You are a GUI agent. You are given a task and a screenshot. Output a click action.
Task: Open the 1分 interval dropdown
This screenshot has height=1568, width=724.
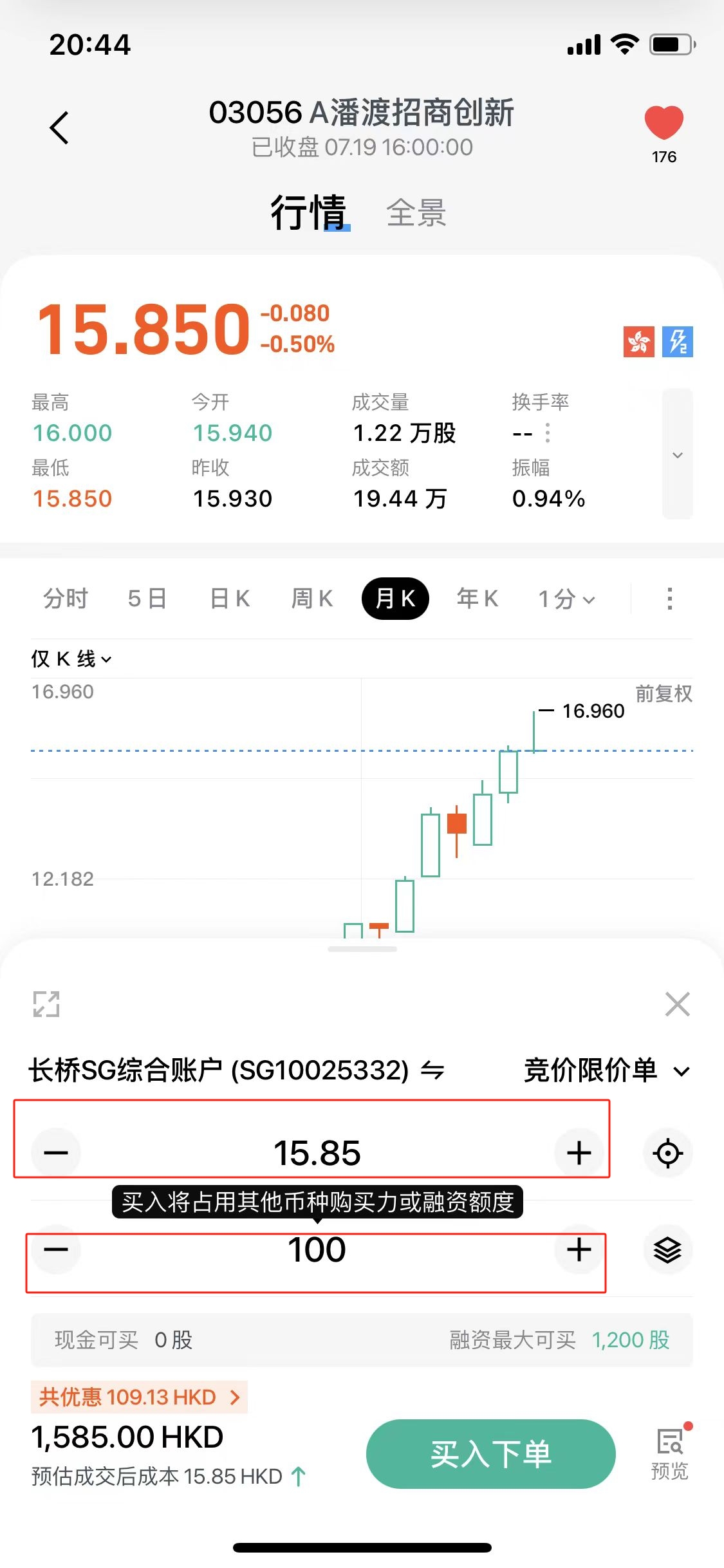point(566,599)
